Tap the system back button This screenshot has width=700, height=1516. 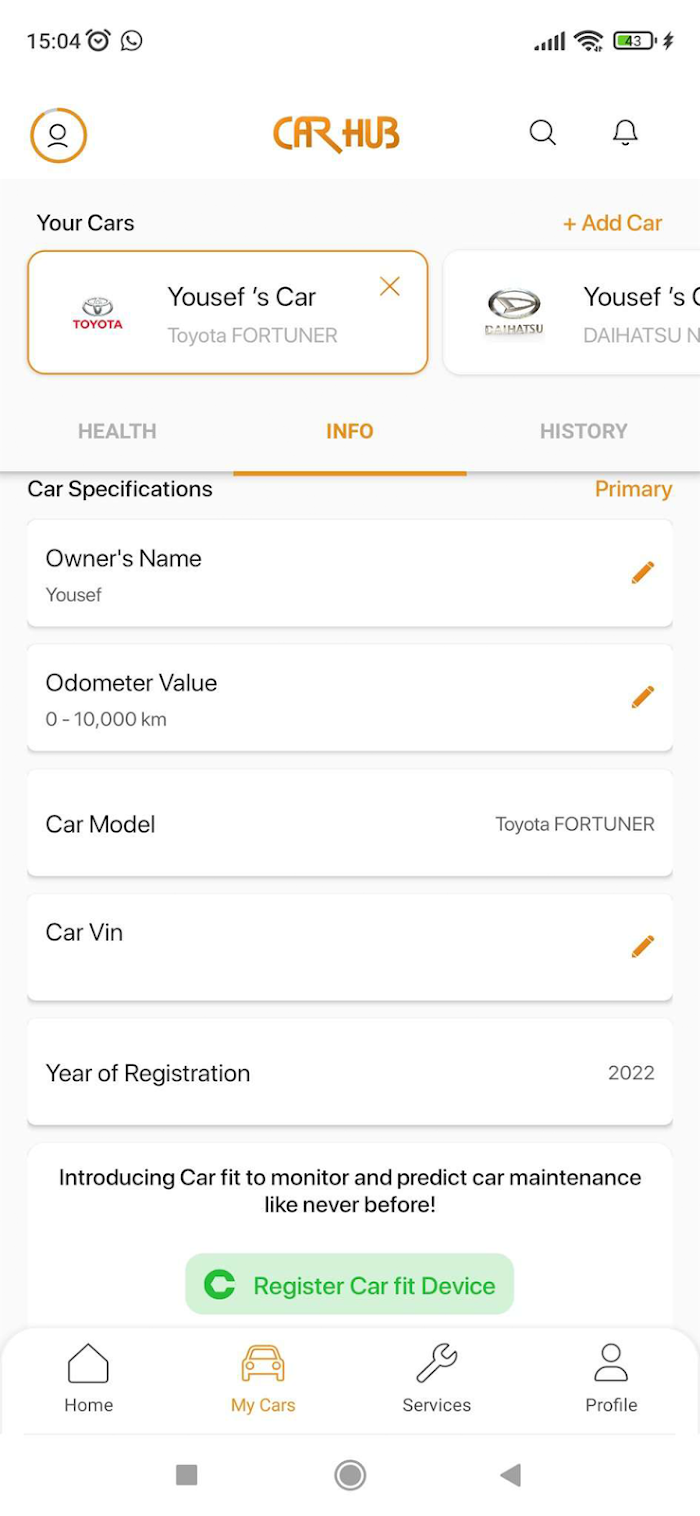coord(511,1475)
